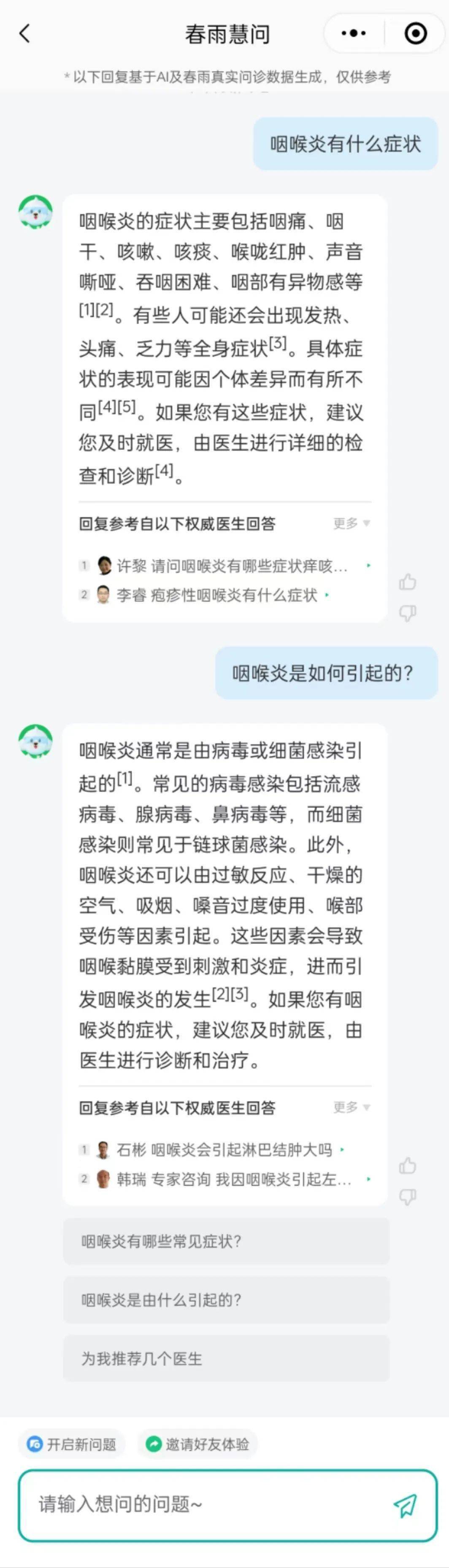Image resolution: width=449 pixels, height=1568 pixels.
Task: Ask suggested question 咽喉炎是由什么引起的?
Action: click(226, 1300)
